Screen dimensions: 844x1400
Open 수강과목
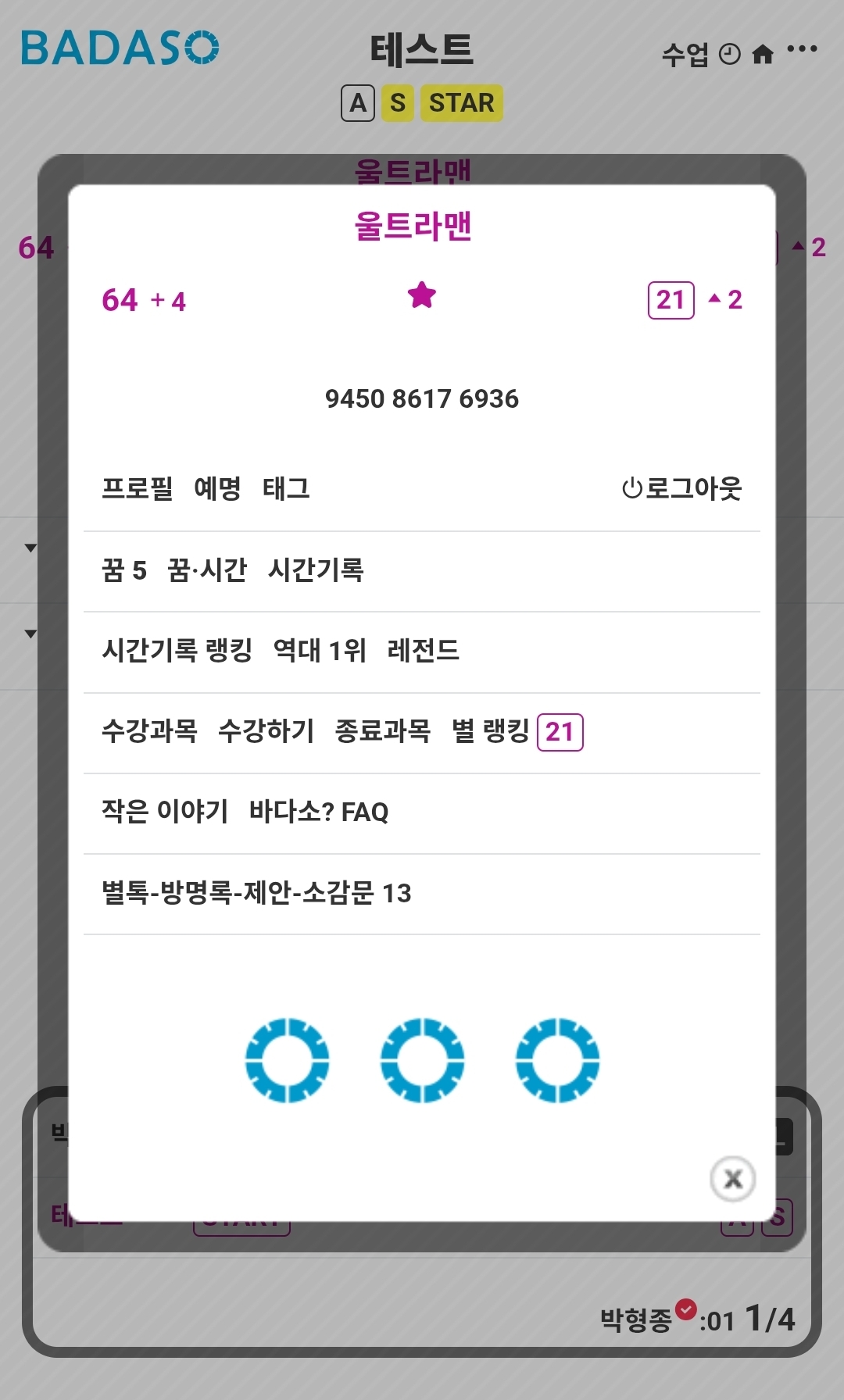pos(150,732)
